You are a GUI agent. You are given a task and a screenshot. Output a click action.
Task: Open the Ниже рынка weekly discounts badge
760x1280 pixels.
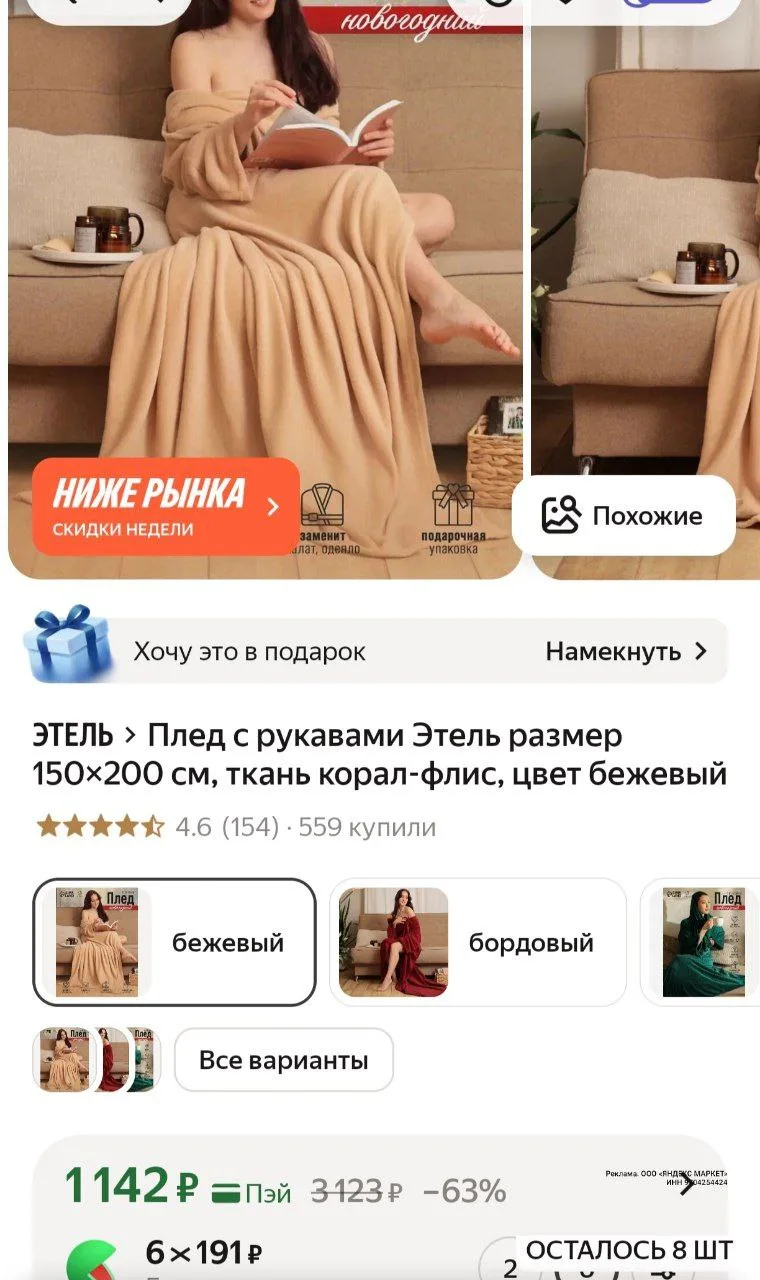pyautogui.click(x=165, y=507)
